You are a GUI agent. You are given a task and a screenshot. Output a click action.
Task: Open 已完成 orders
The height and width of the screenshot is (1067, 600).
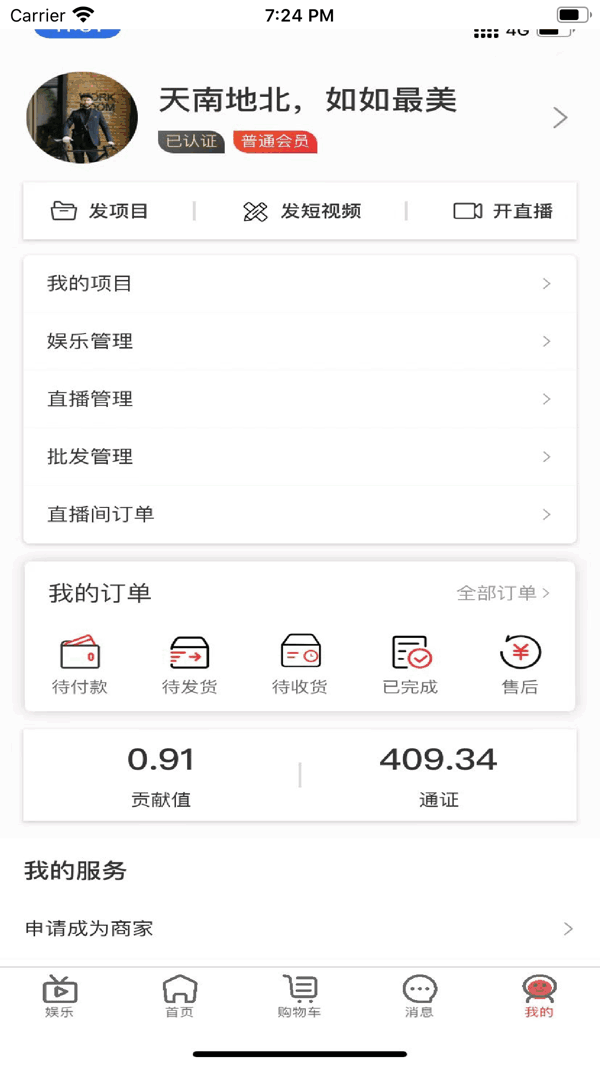(x=410, y=665)
